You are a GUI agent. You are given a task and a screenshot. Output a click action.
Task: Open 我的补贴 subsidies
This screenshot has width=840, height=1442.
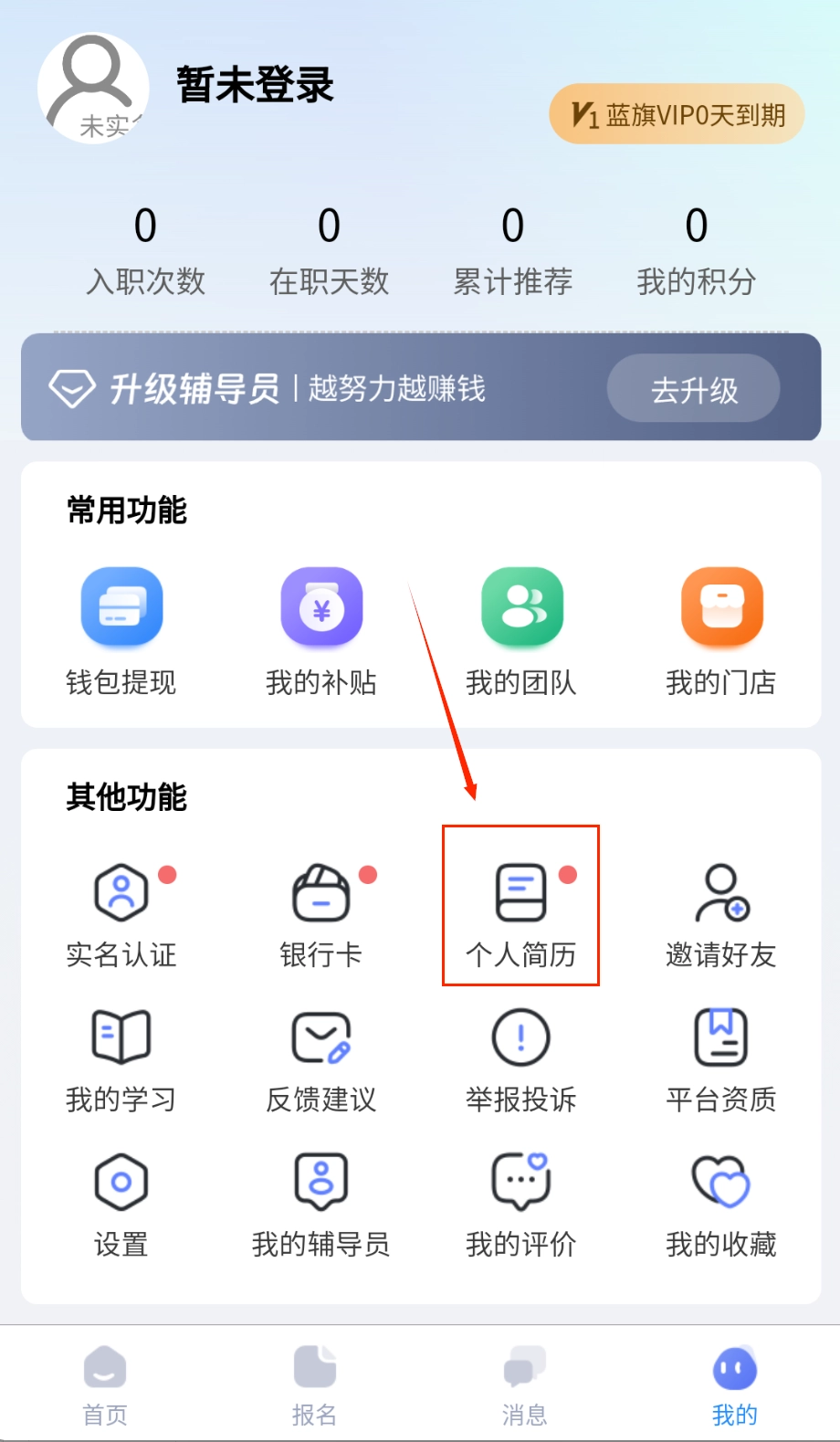(321, 630)
